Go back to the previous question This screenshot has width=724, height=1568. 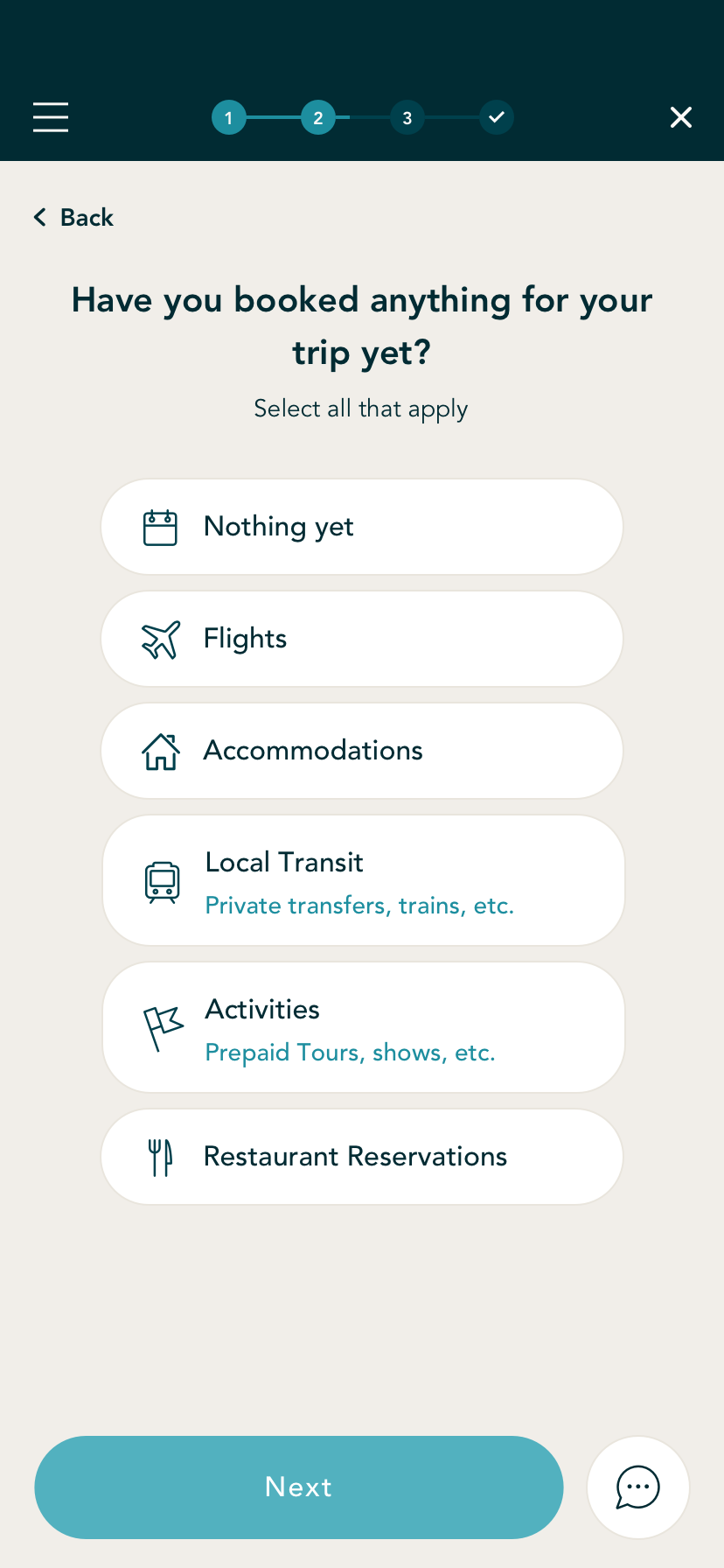pyautogui.click(x=74, y=218)
